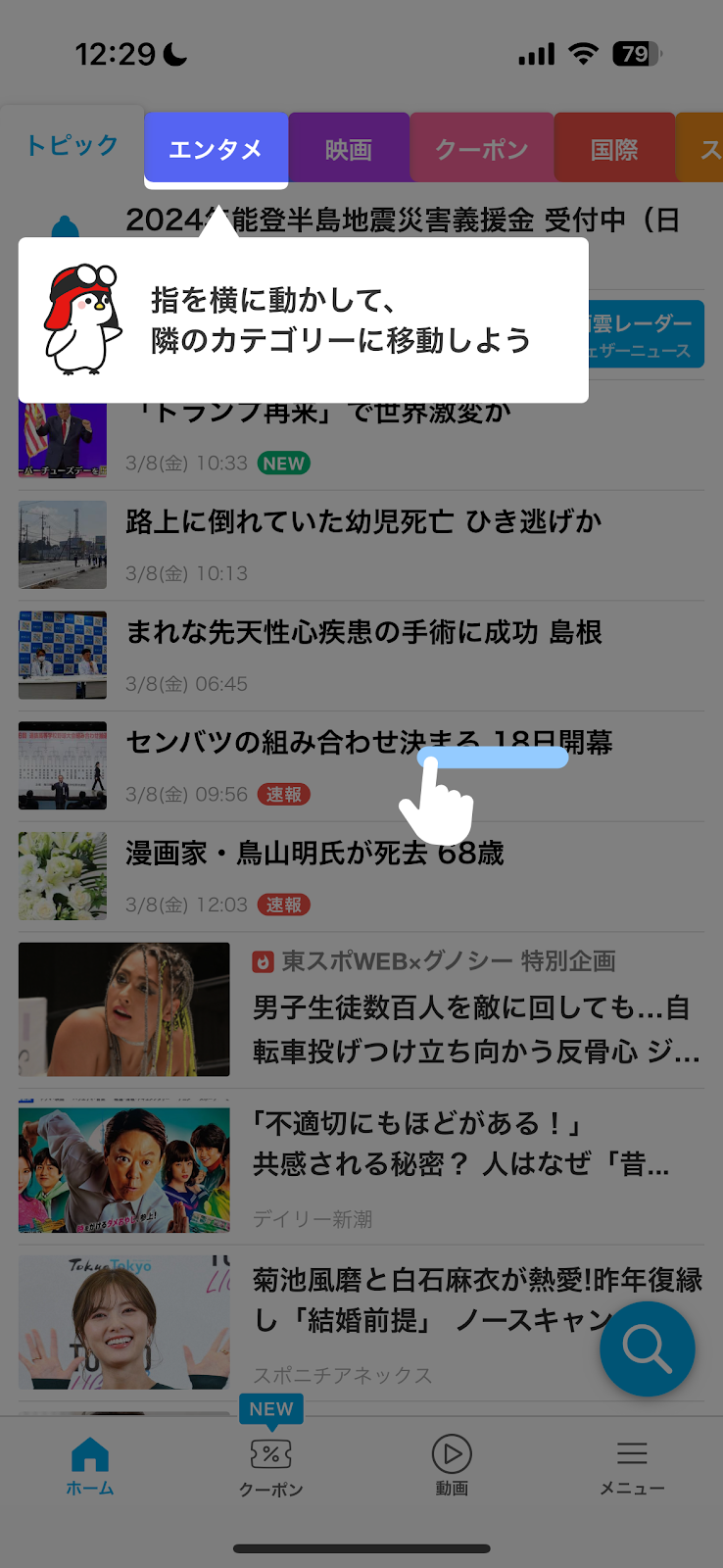This screenshot has width=723, height=1568.
Task: Open the クーポン bottom navigation item
Action: click(271, 1466)
